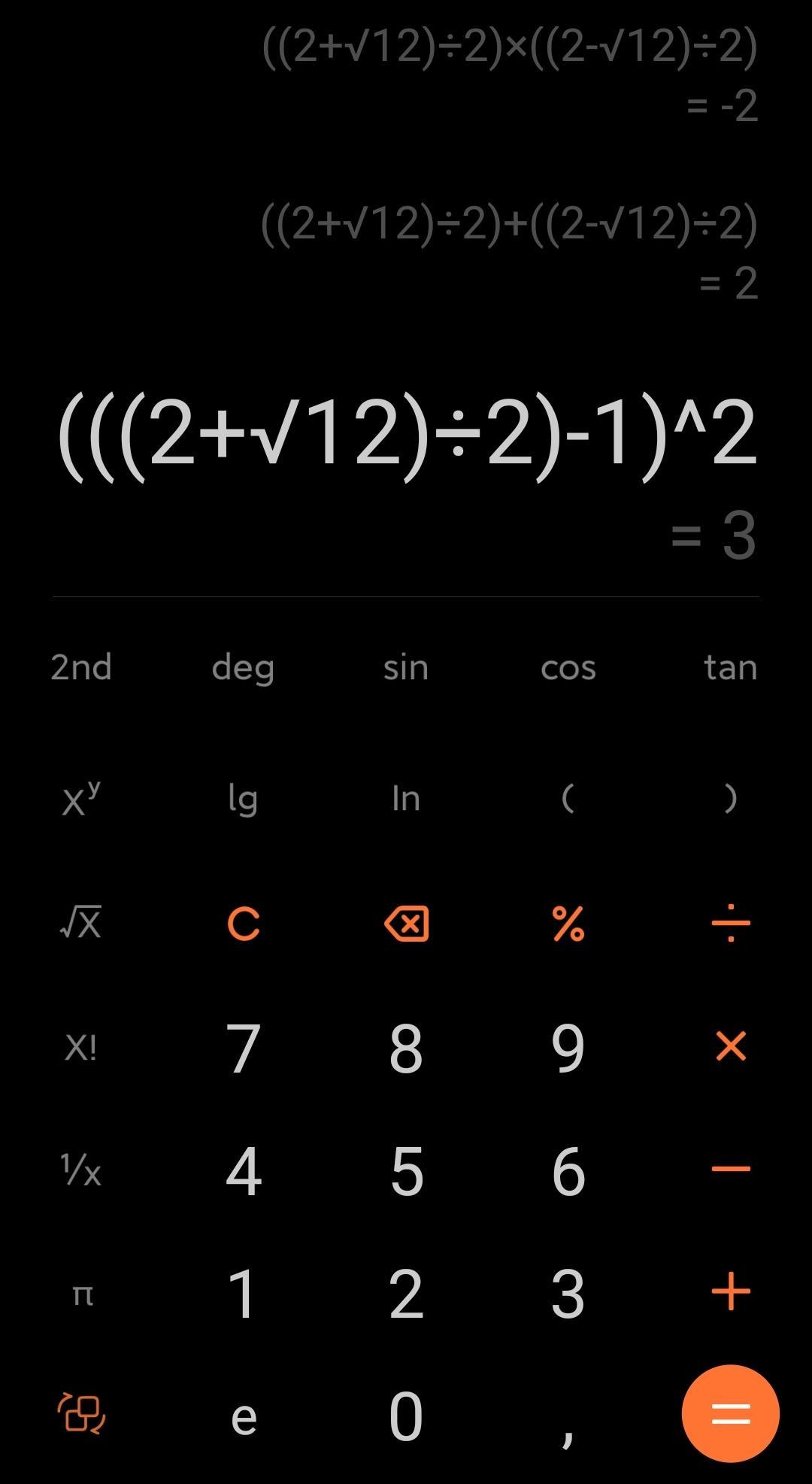The height and width of the screenshot is (1484, 812).
Task: Insert the natural log ln
Action: pos(406,799)
